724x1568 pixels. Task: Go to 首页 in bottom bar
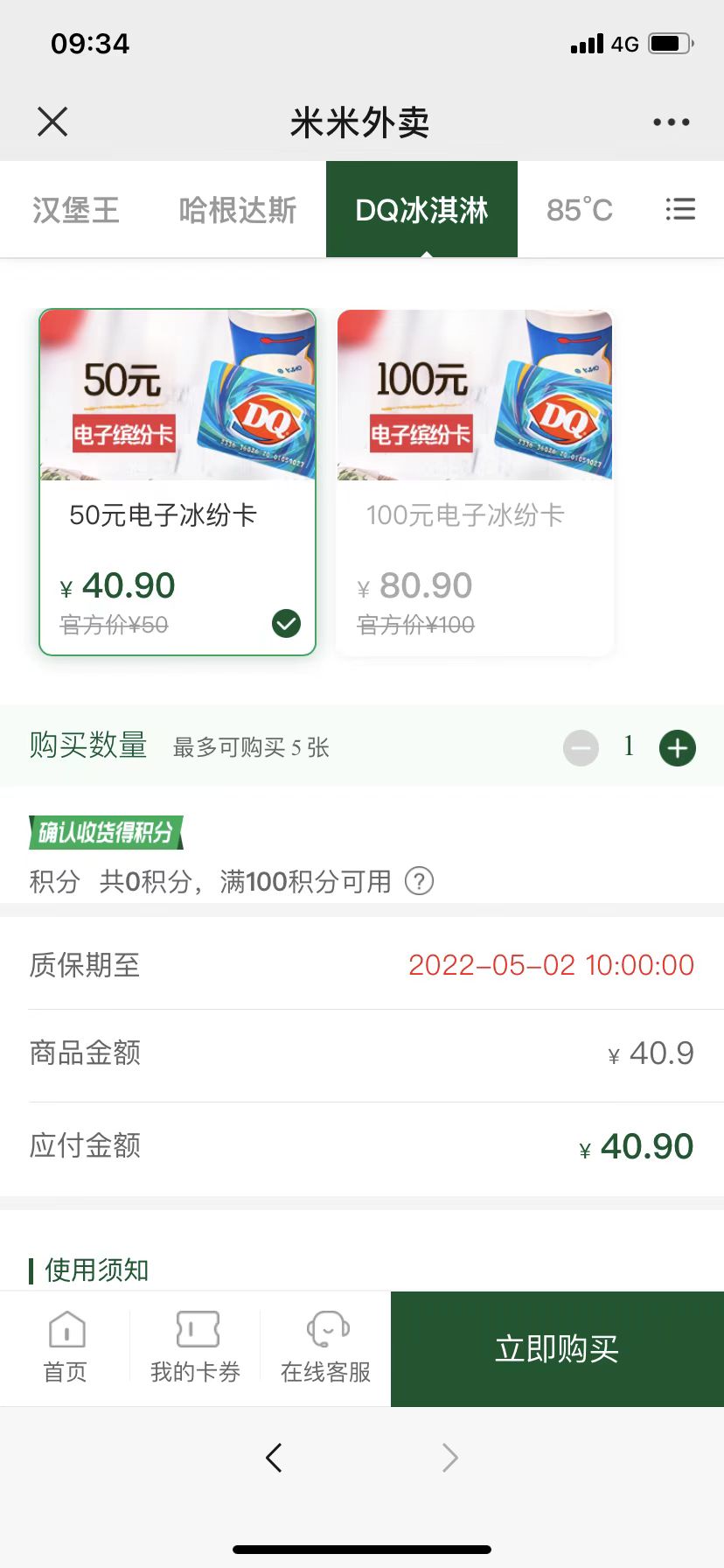[66, 1347]
